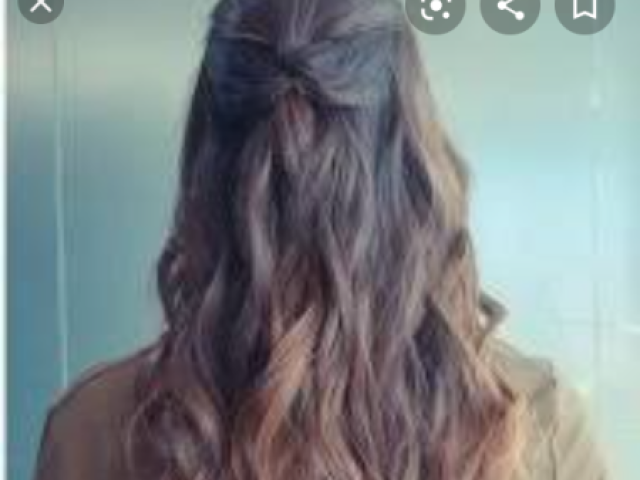Share this image
The height and width of the screenshot is (480, 640).
click(x=510, y=8)
